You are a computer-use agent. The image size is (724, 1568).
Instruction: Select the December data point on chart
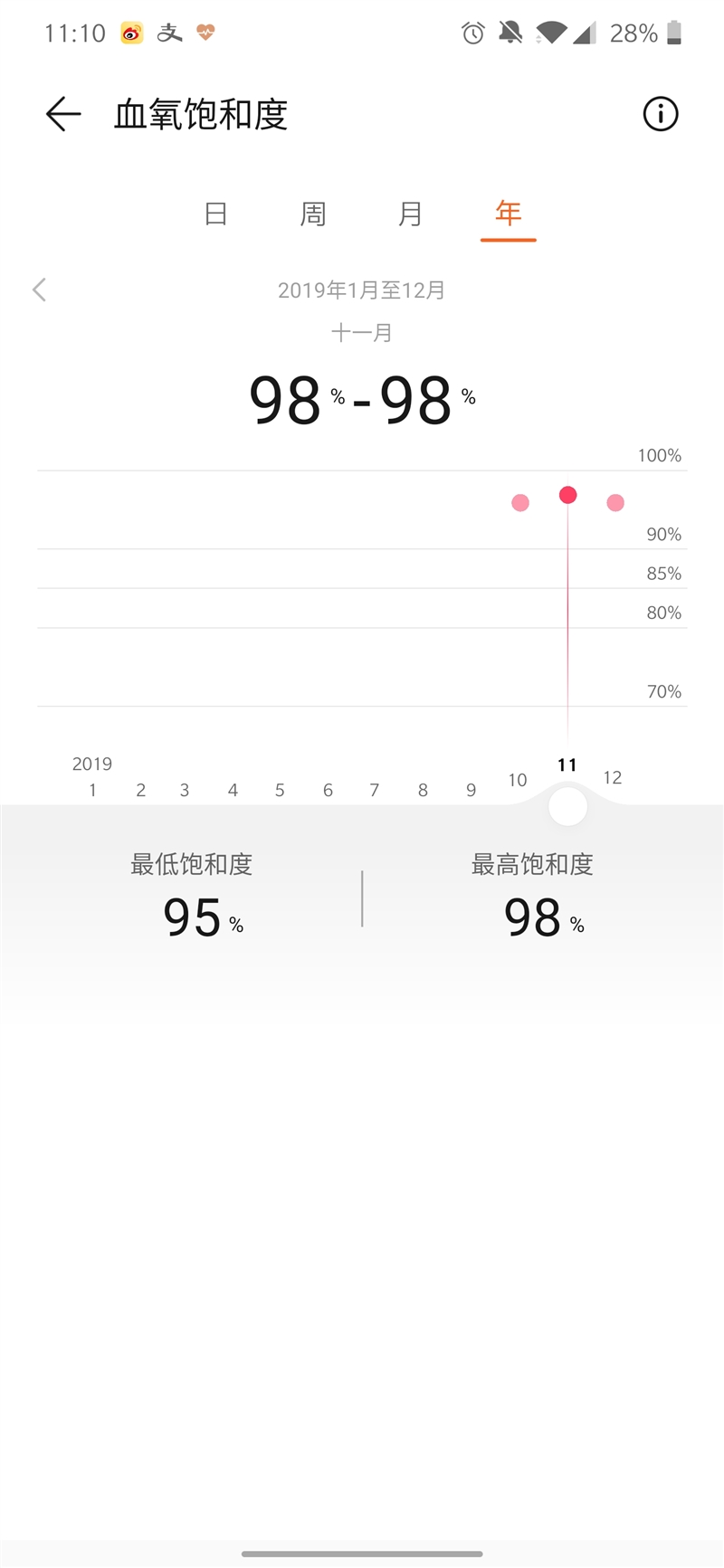pos(615,503)
